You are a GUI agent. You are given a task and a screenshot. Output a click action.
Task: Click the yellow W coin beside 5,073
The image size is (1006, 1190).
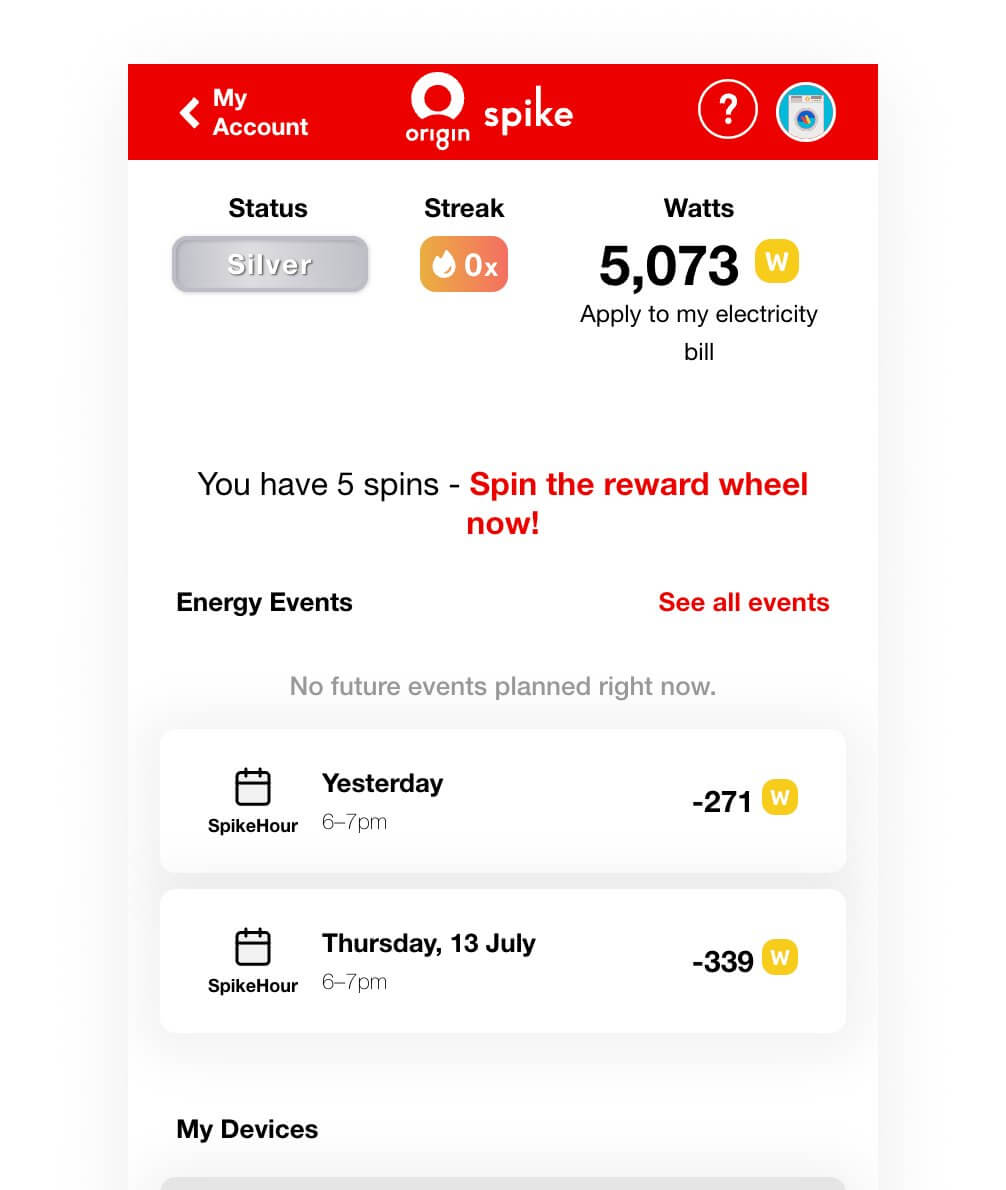(777, 262)
